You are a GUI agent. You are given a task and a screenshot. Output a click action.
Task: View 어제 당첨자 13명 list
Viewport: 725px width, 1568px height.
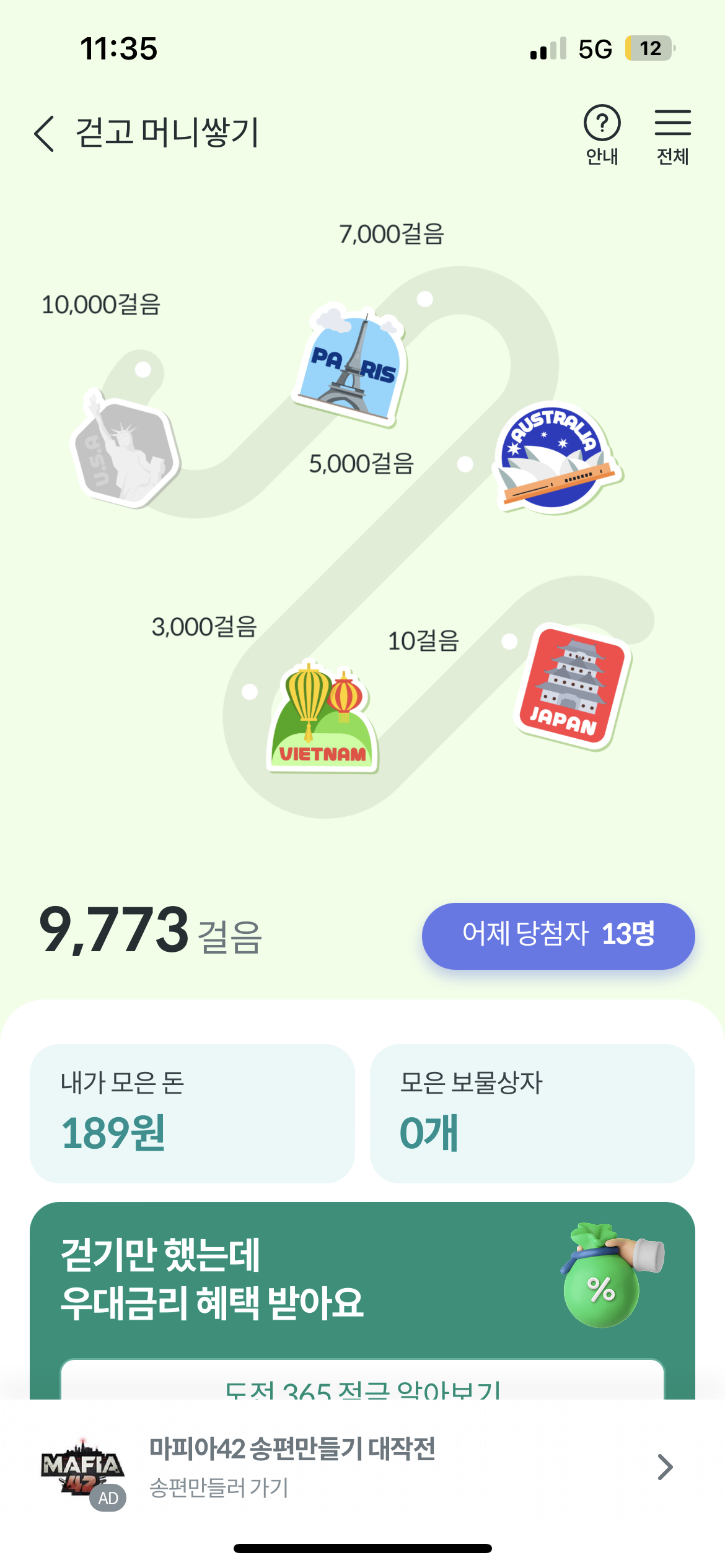(558, 935)
